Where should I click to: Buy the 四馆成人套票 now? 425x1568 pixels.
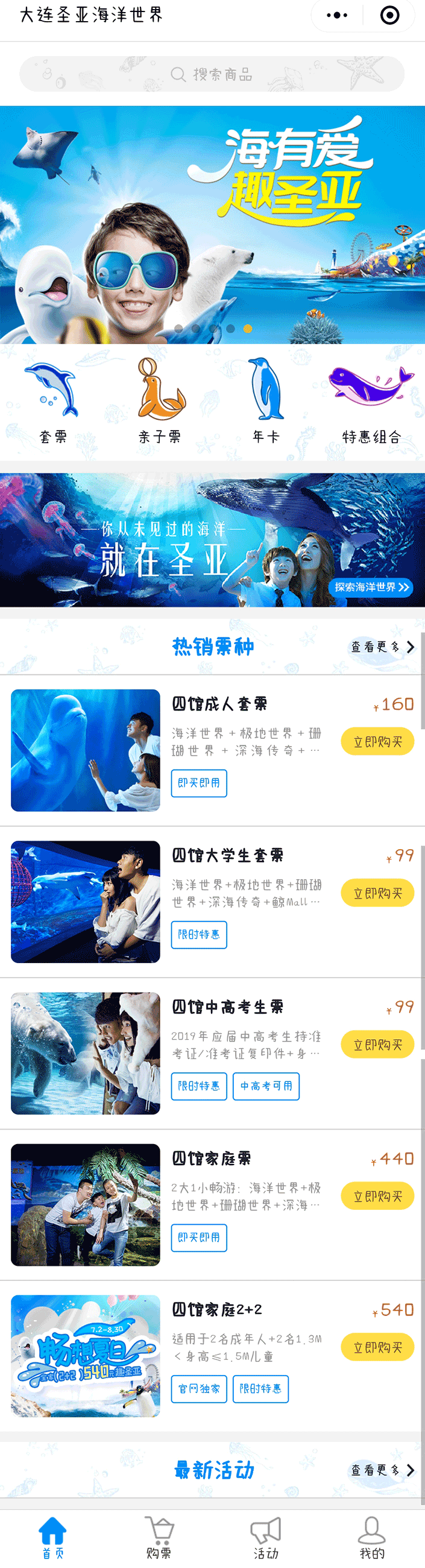point(377,742)
